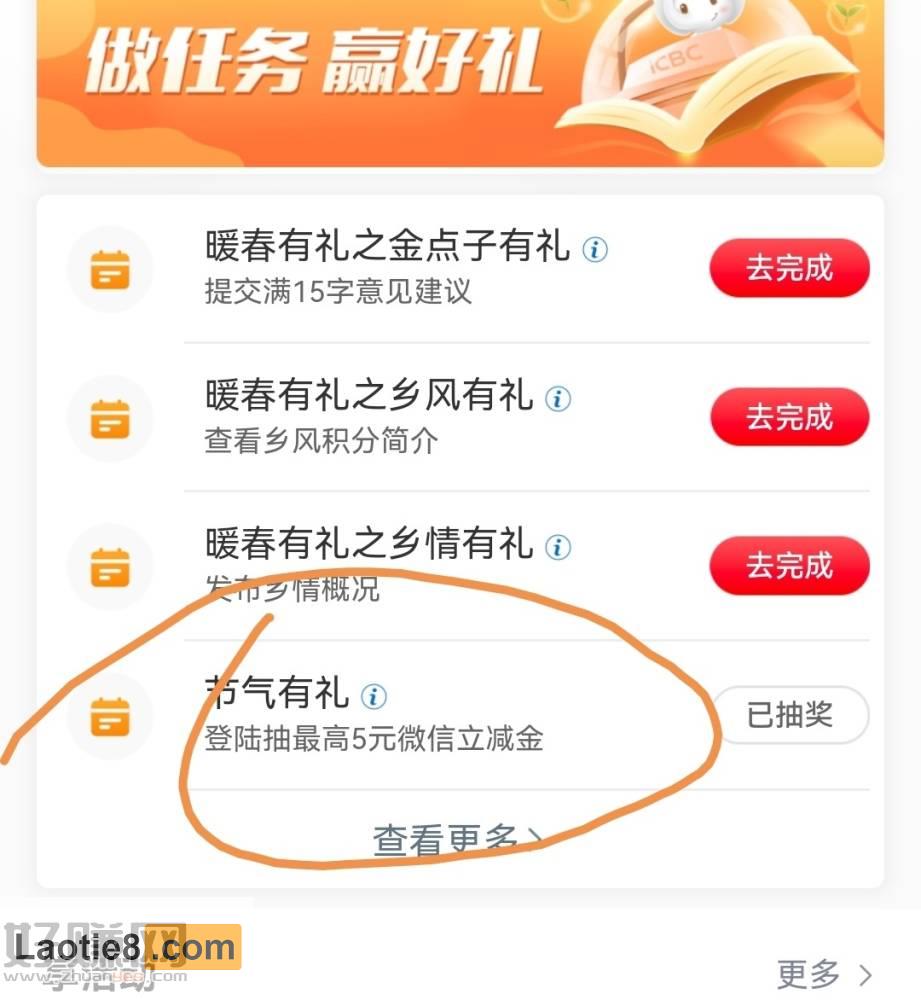Open info icon next to 节气有礼
921x1000 pixels.
pos(373,695)
